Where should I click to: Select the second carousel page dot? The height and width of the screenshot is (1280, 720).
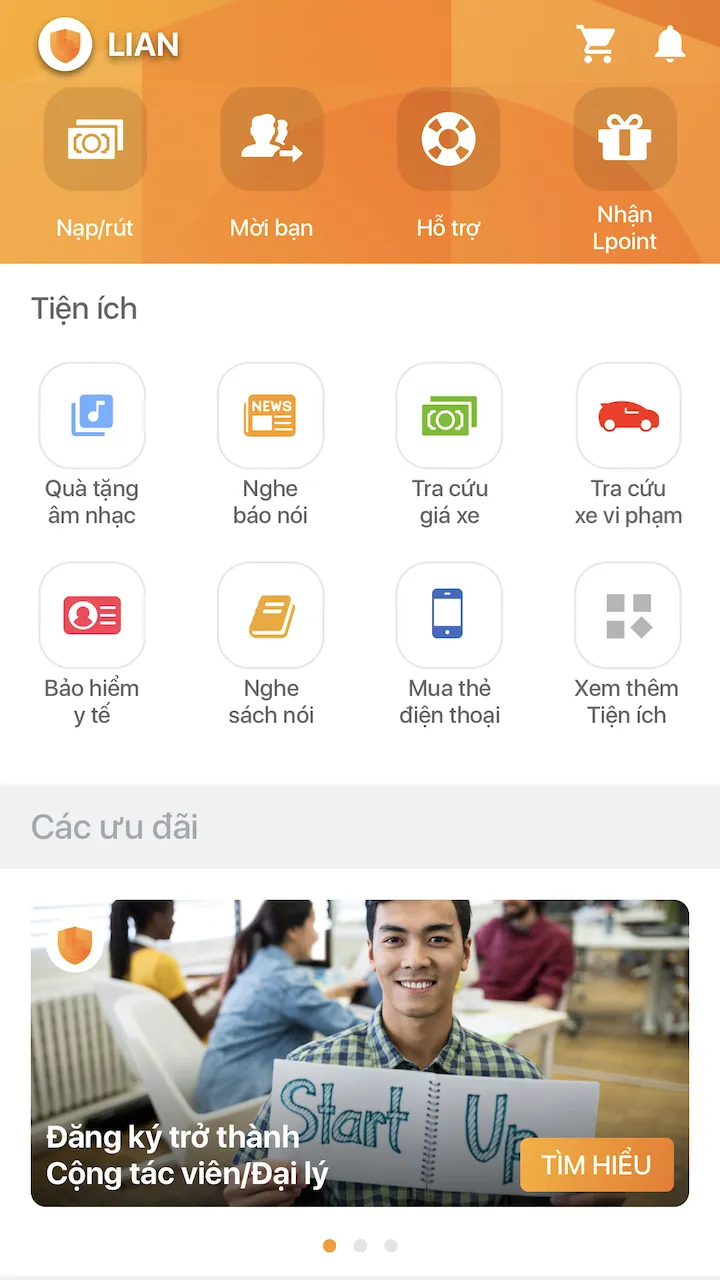(x=360, y=1245)
